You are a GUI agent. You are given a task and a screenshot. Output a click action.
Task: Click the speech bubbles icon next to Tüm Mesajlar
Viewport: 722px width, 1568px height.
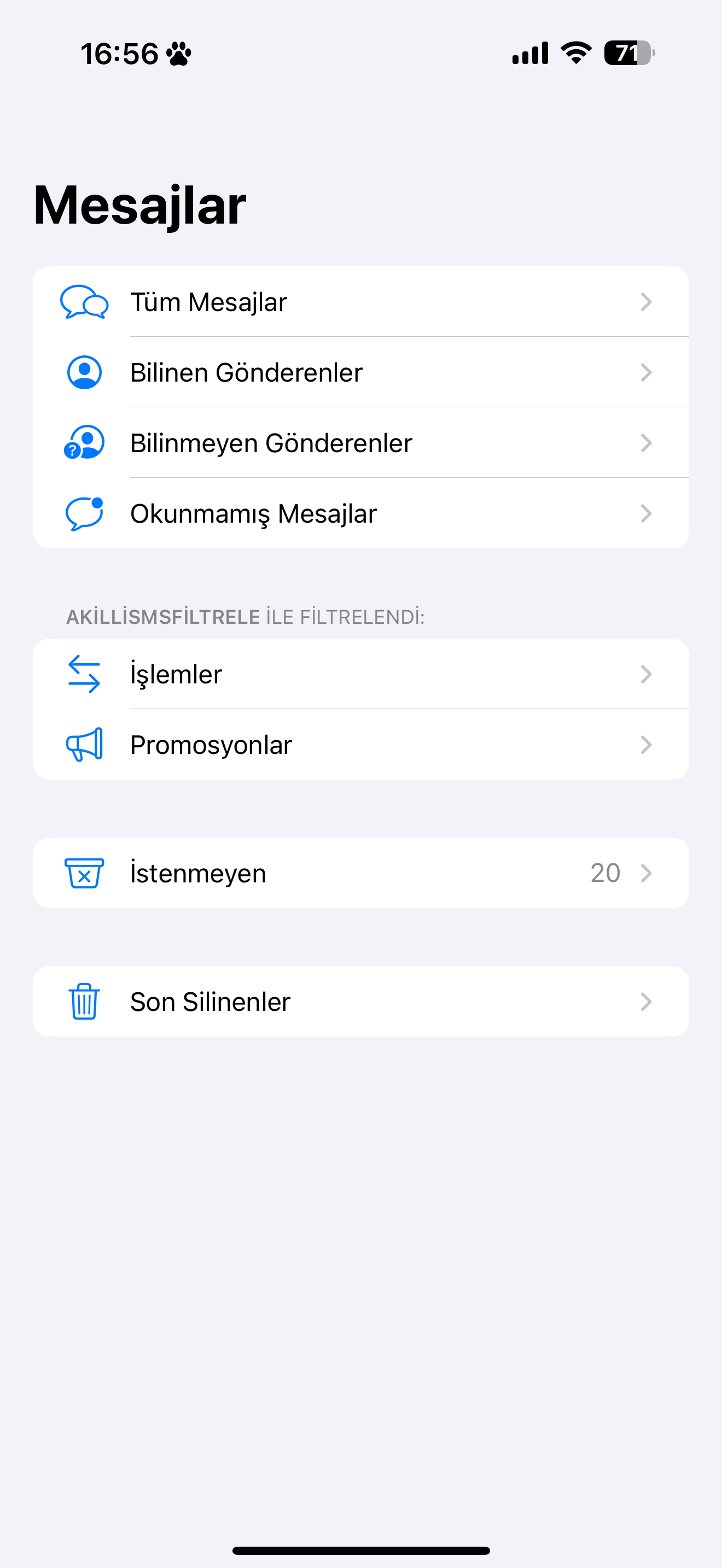pyautogui.click(x=85, y=302)
